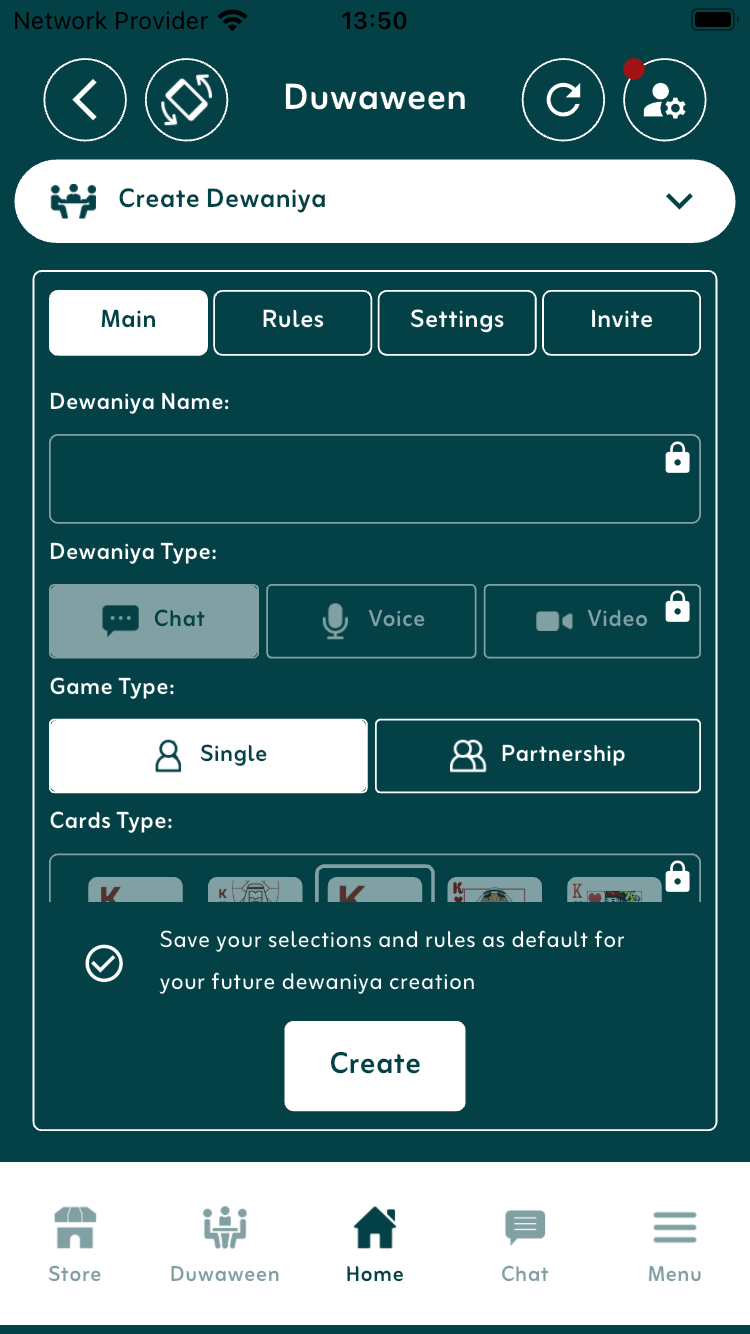
Task: Tap the rotate screen icon
Action: (187, 100)
